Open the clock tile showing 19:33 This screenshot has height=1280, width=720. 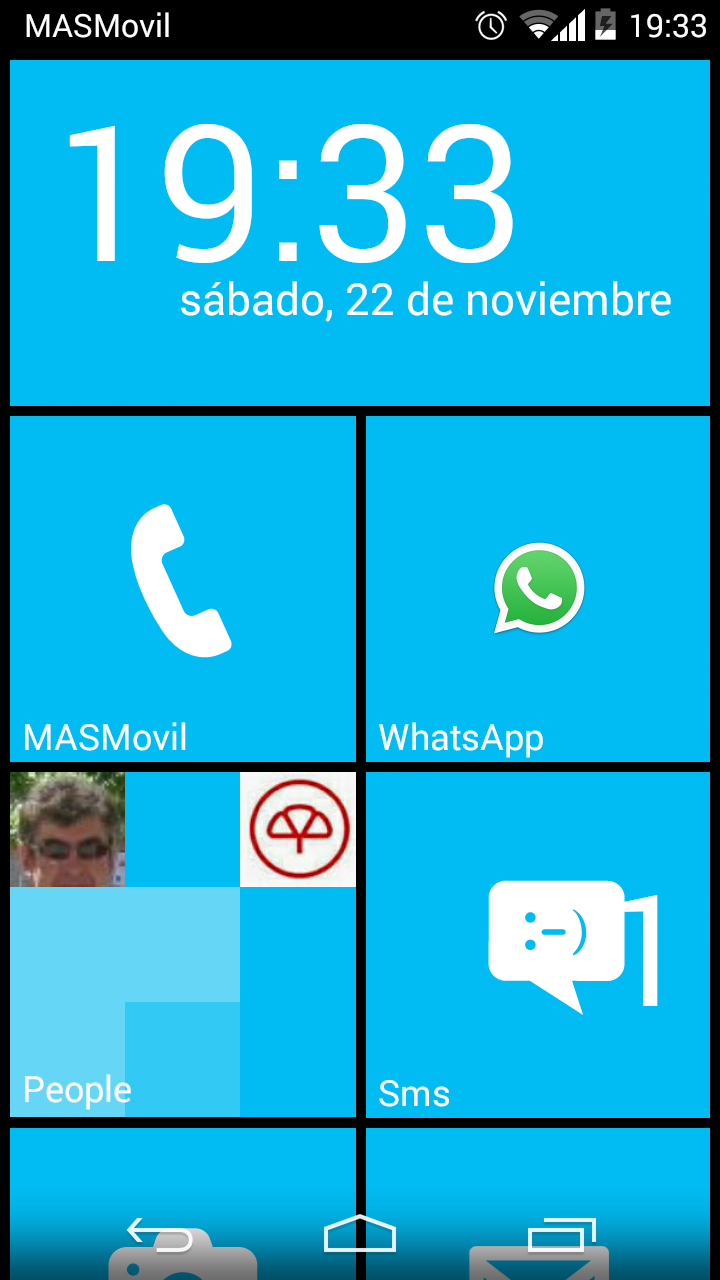click(360, 232)
